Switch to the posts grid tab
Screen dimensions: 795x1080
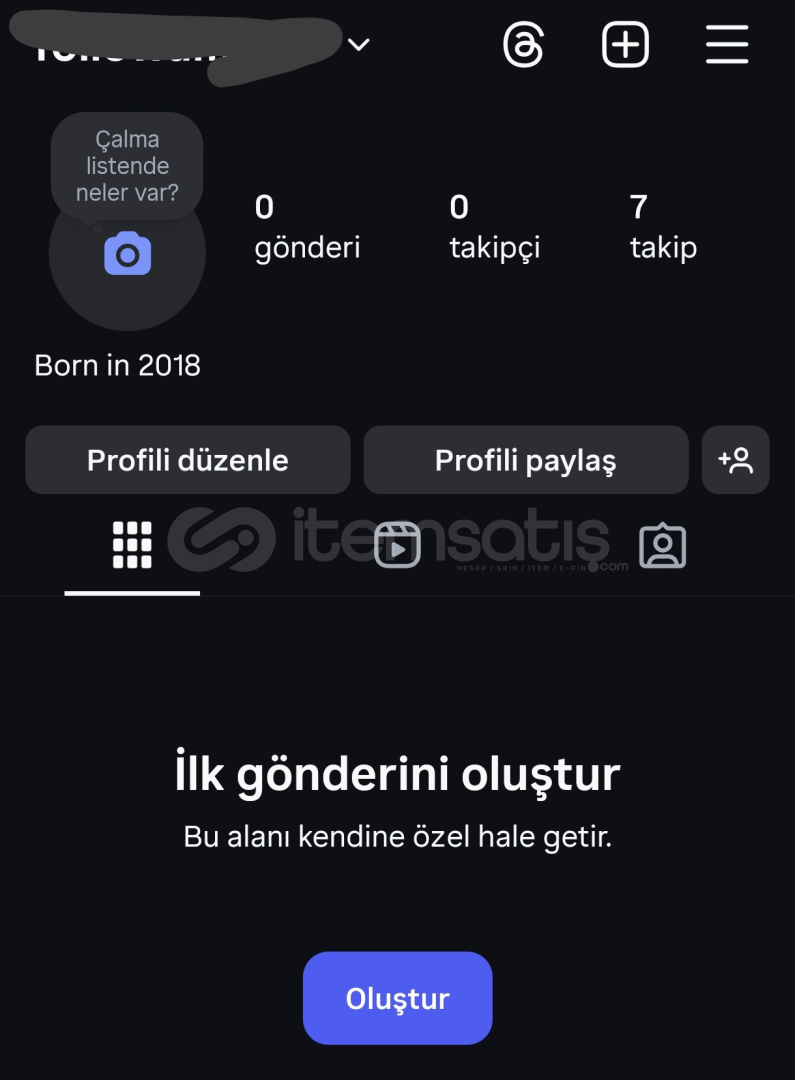coord(131,544)
